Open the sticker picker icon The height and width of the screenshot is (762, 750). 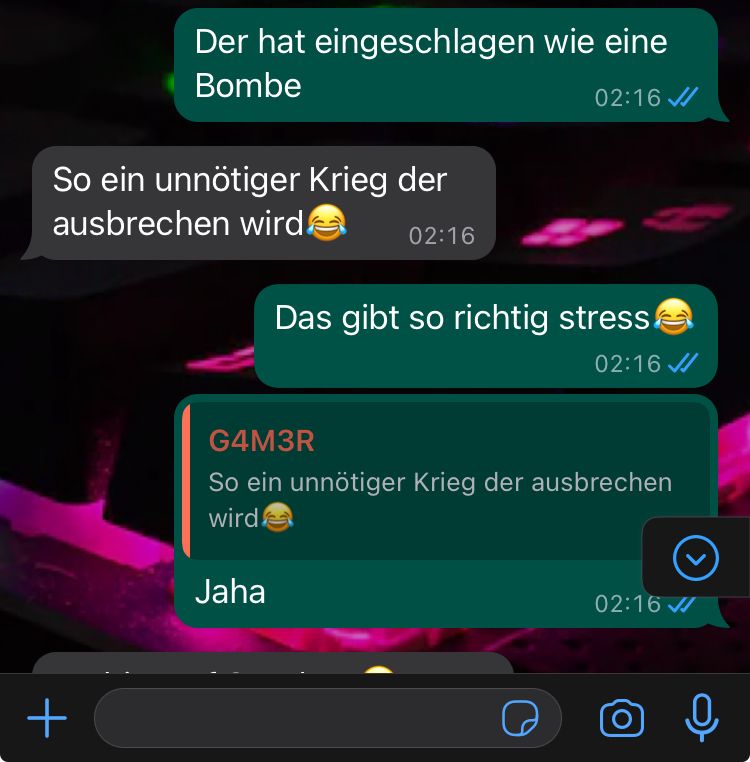coord(521,718)
